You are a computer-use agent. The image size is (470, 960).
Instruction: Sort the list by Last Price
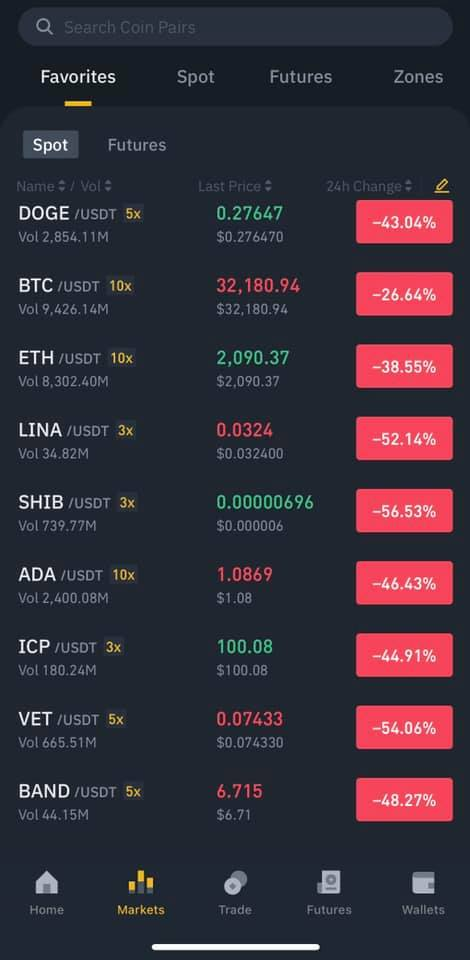[x=235, y=186]
